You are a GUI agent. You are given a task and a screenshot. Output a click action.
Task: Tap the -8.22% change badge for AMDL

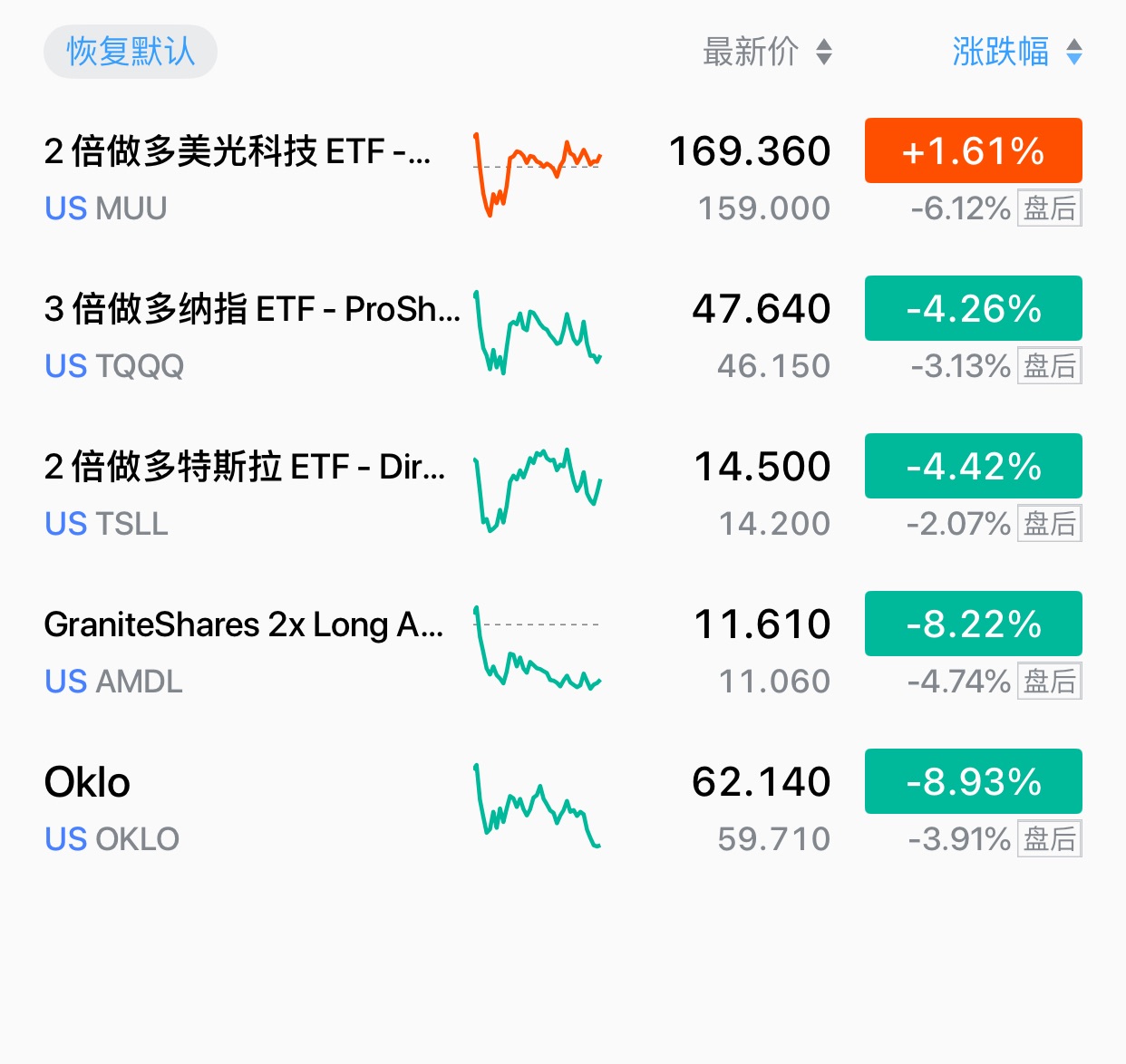coord(973,624)
